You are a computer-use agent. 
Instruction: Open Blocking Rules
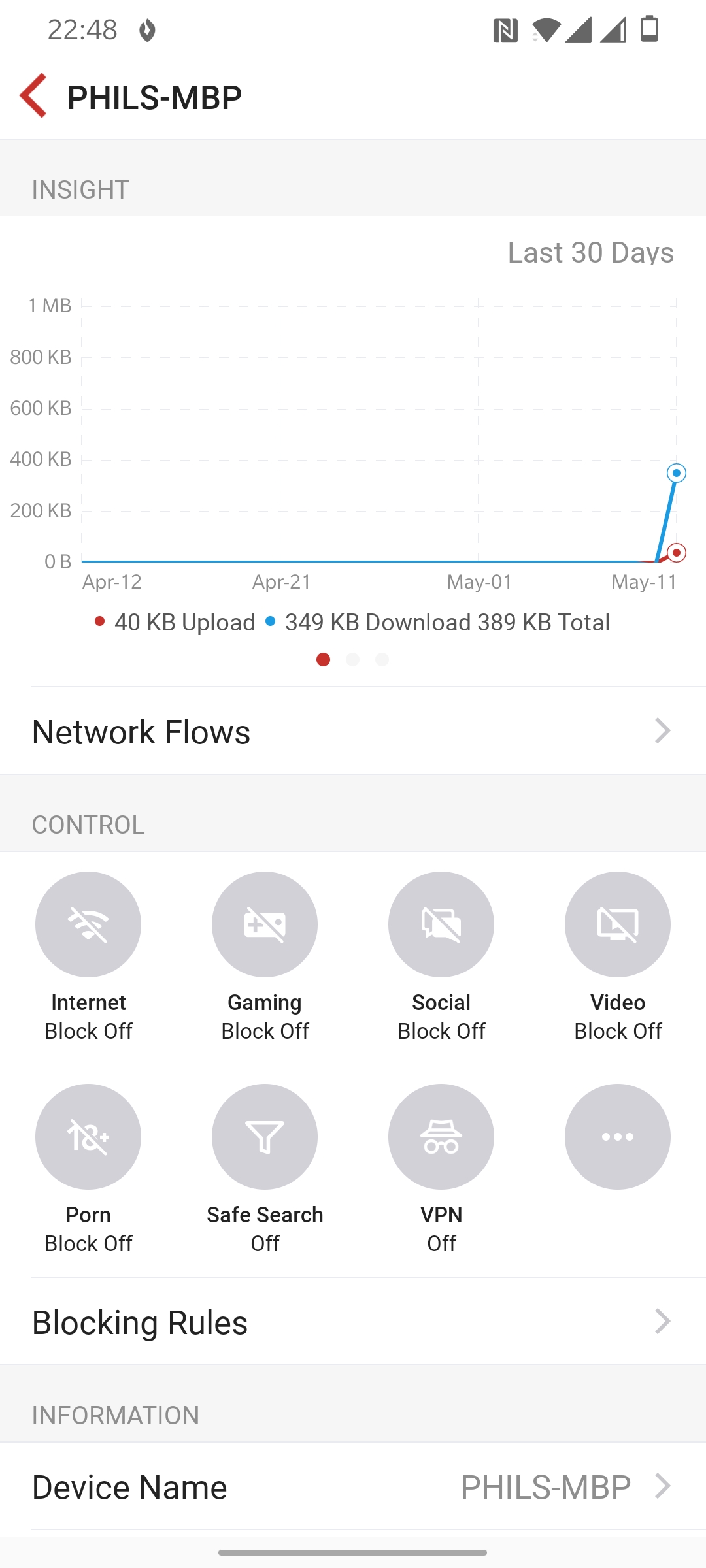(353, 1322)
